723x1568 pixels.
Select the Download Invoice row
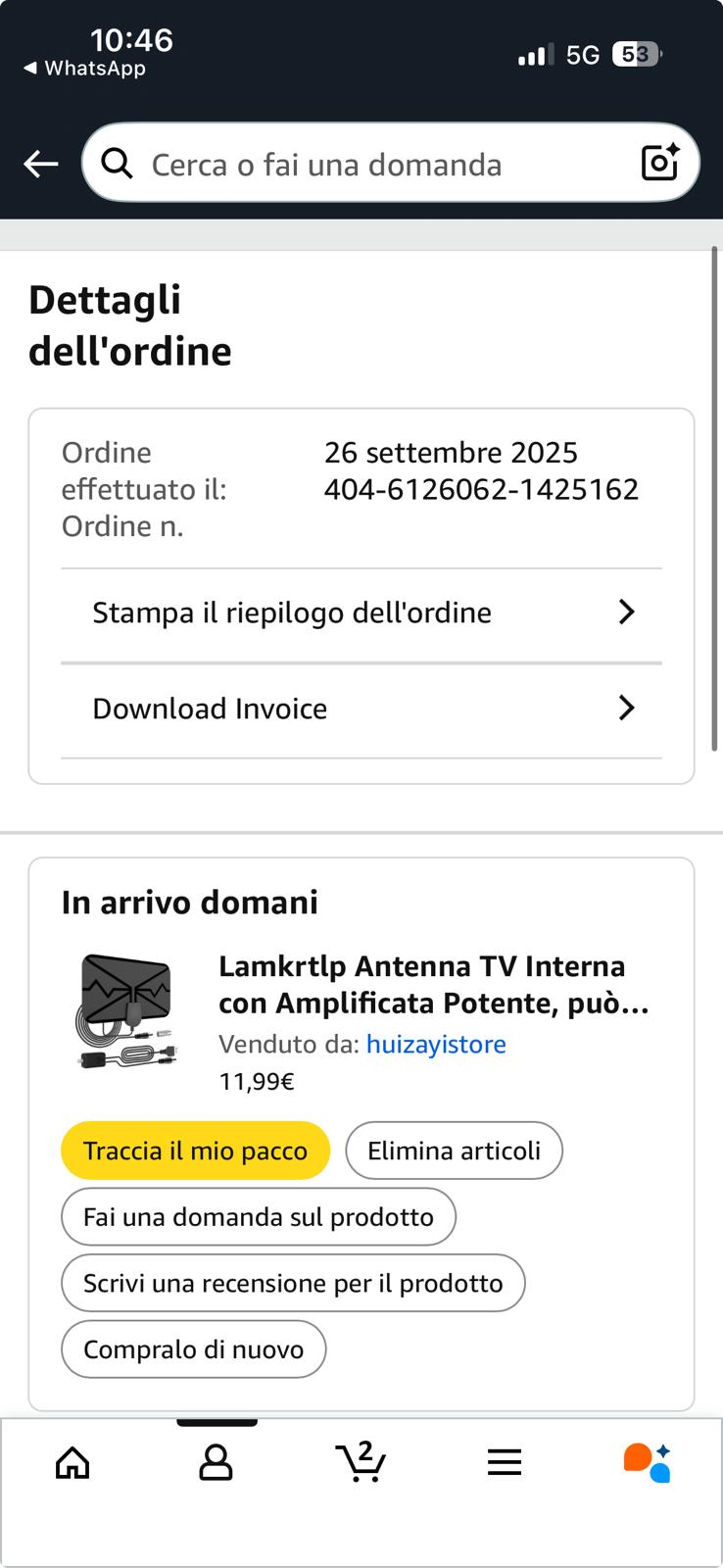361,709
